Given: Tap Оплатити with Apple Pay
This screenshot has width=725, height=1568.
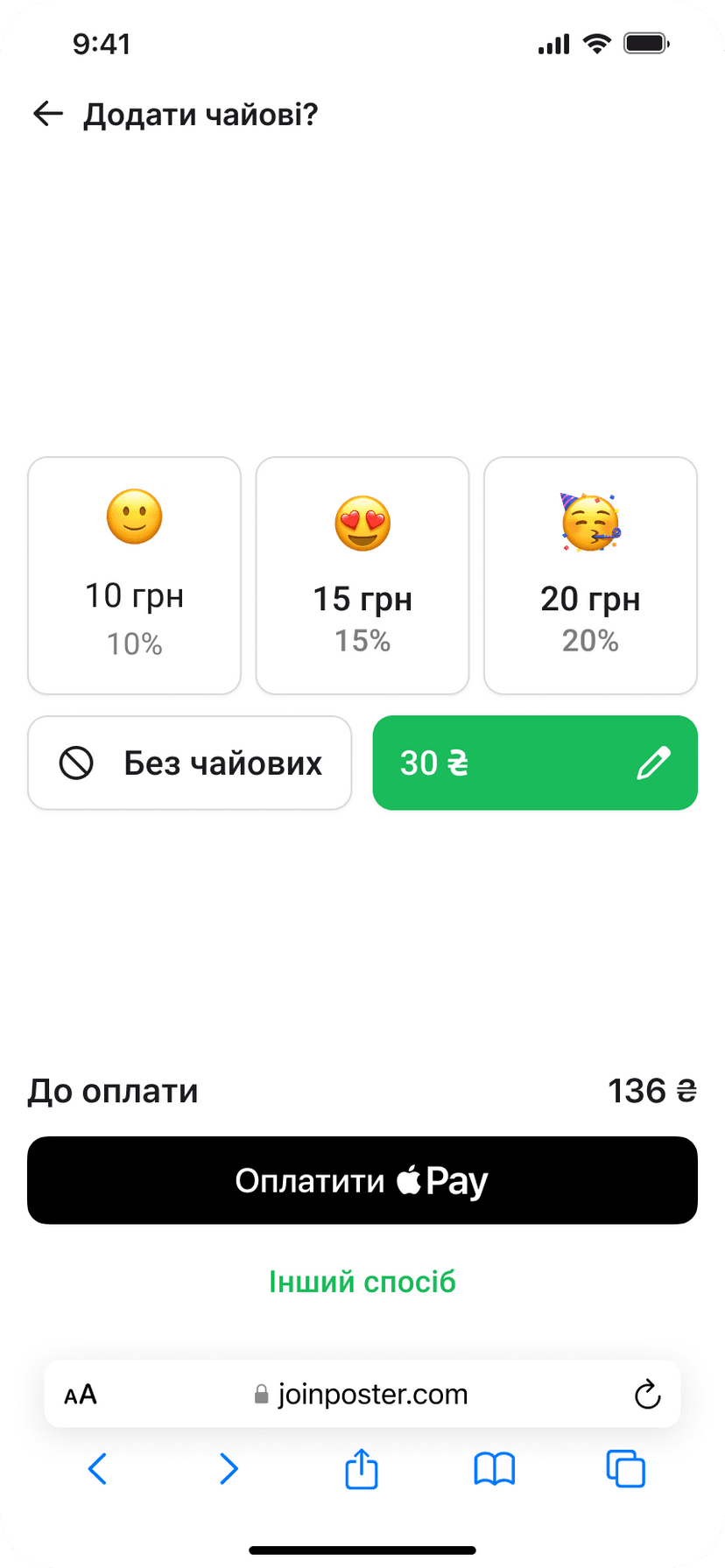Looking at the screenshot, I should 362,1180.
